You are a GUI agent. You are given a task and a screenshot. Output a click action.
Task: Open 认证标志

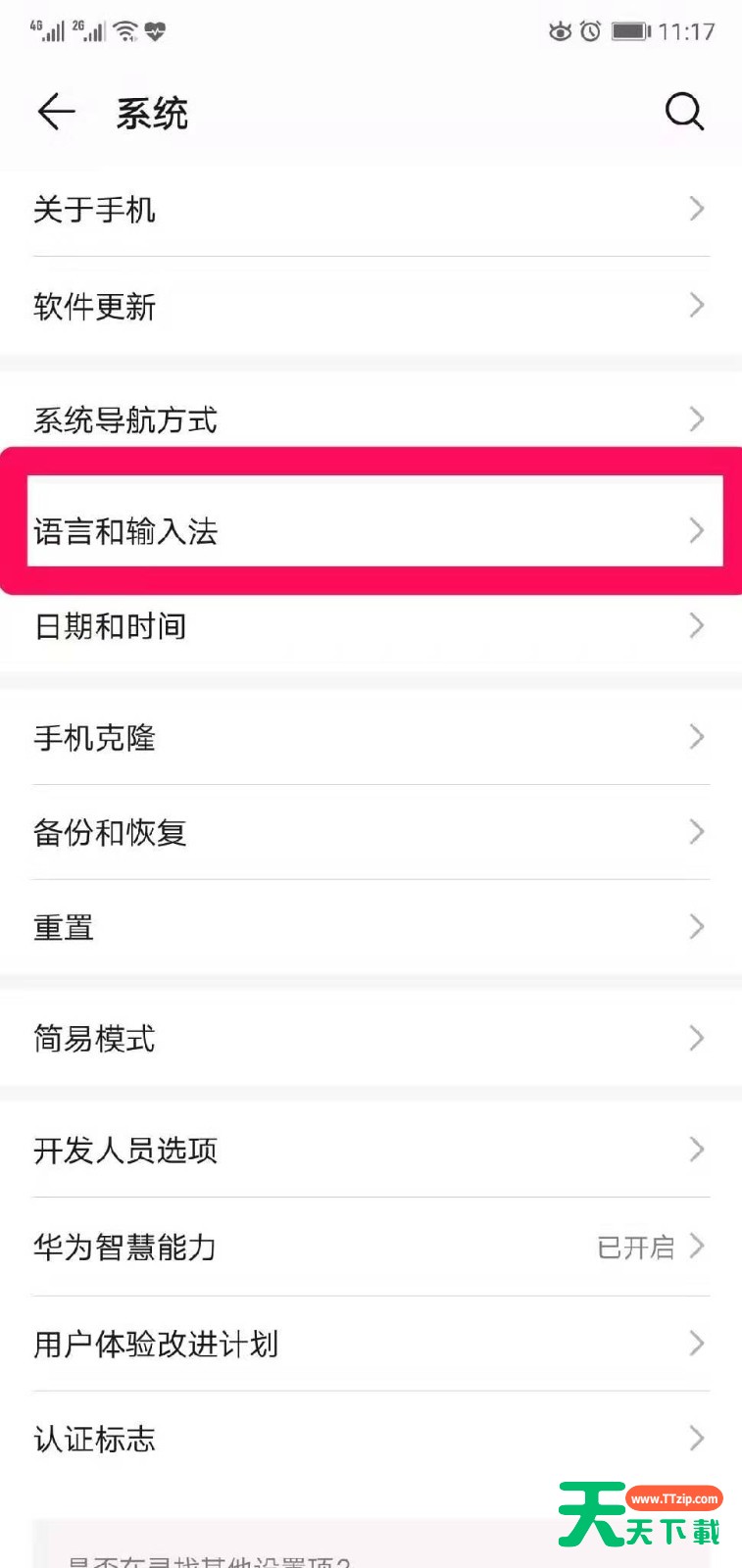click(371, 1439)
